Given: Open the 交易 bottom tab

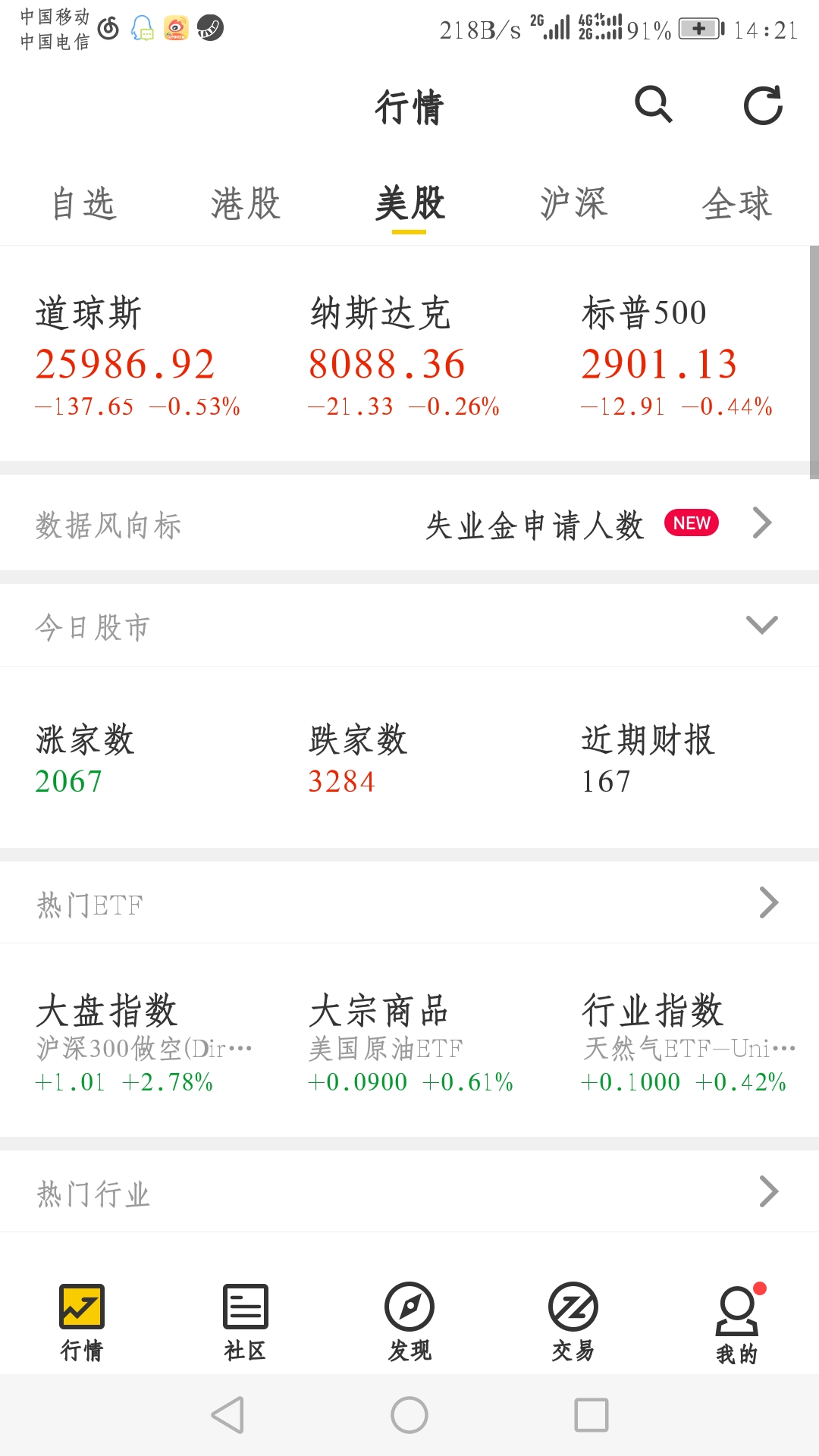Looking at the screenshot, I should click(573, 1322).
